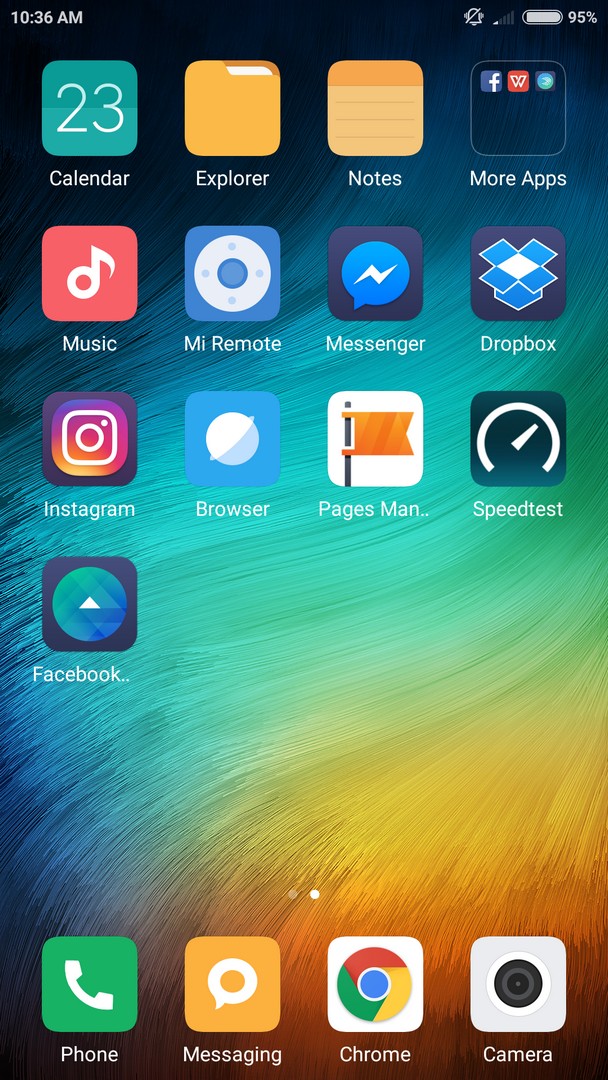Open Chrome from the dock
The height and width of the screenshot is (1080, 608).
tap(375, 983)
